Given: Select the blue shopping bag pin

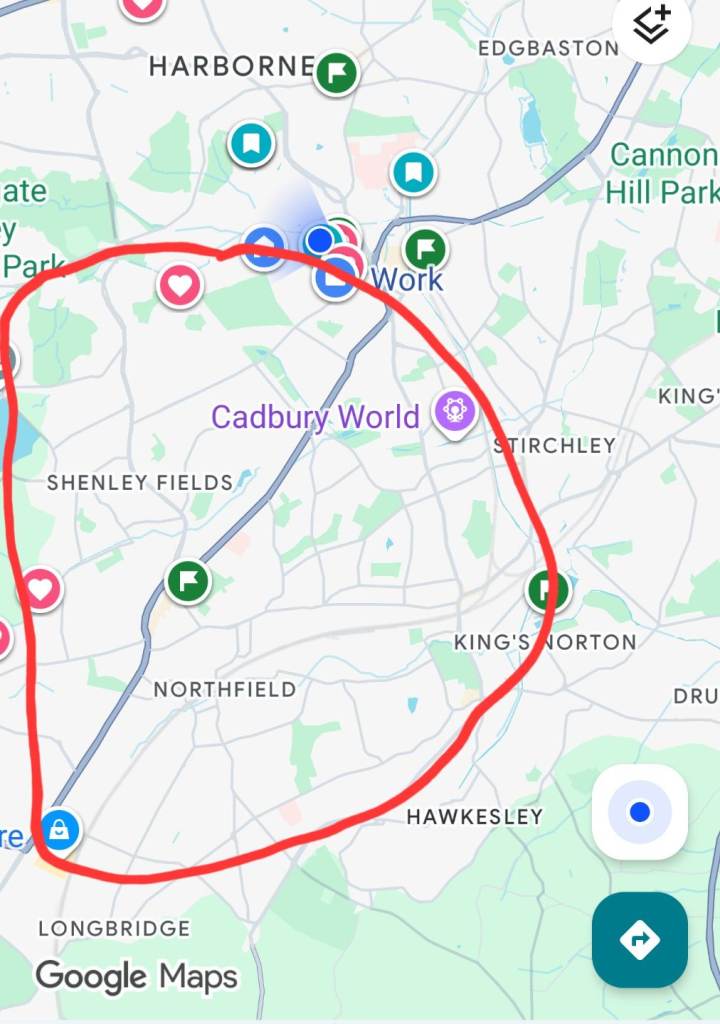Looking at the screenshot, I should tap(60, 831).
